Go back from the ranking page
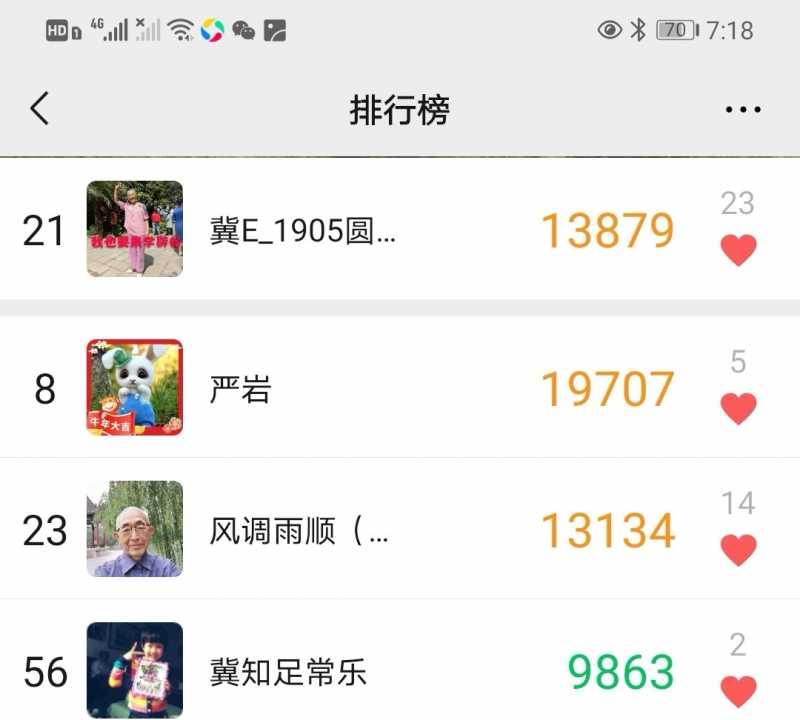Screen dimensions: 800x720 tap(39, 108)
